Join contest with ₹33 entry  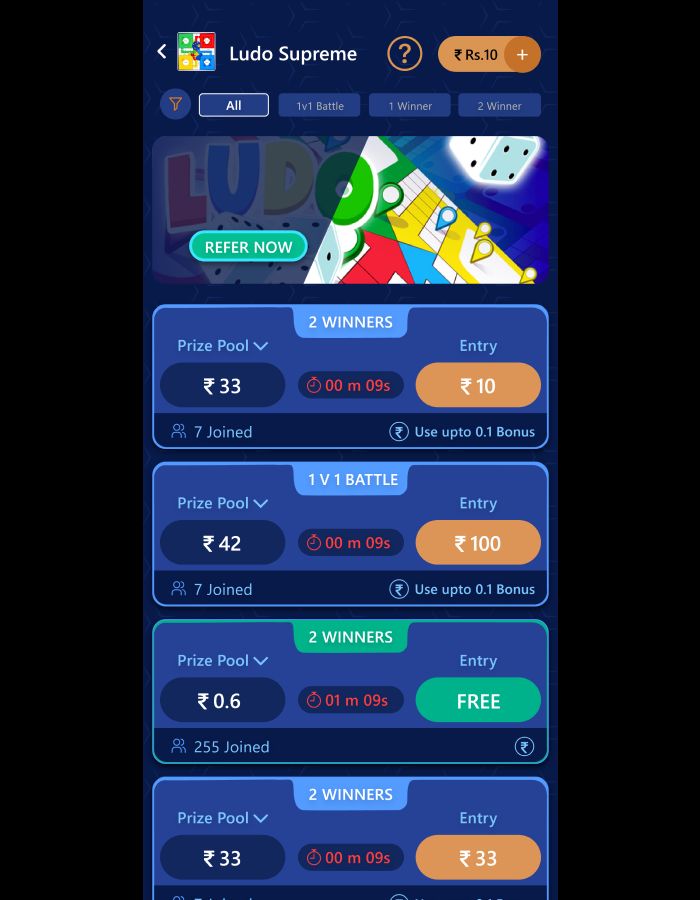click(478, 858)
